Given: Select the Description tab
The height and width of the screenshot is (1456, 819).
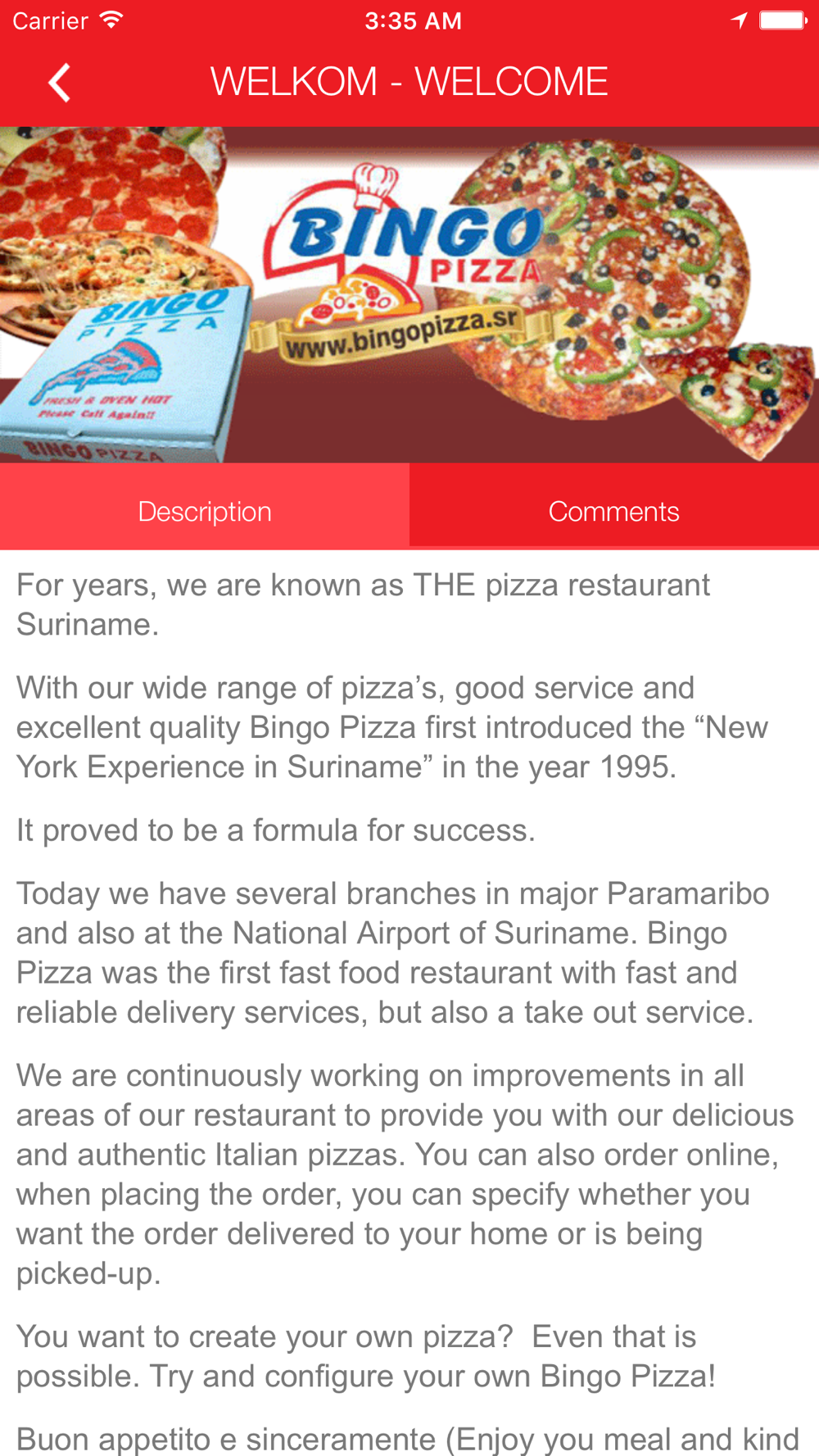Looking at the screenshot, I should (x=205, y=507).
